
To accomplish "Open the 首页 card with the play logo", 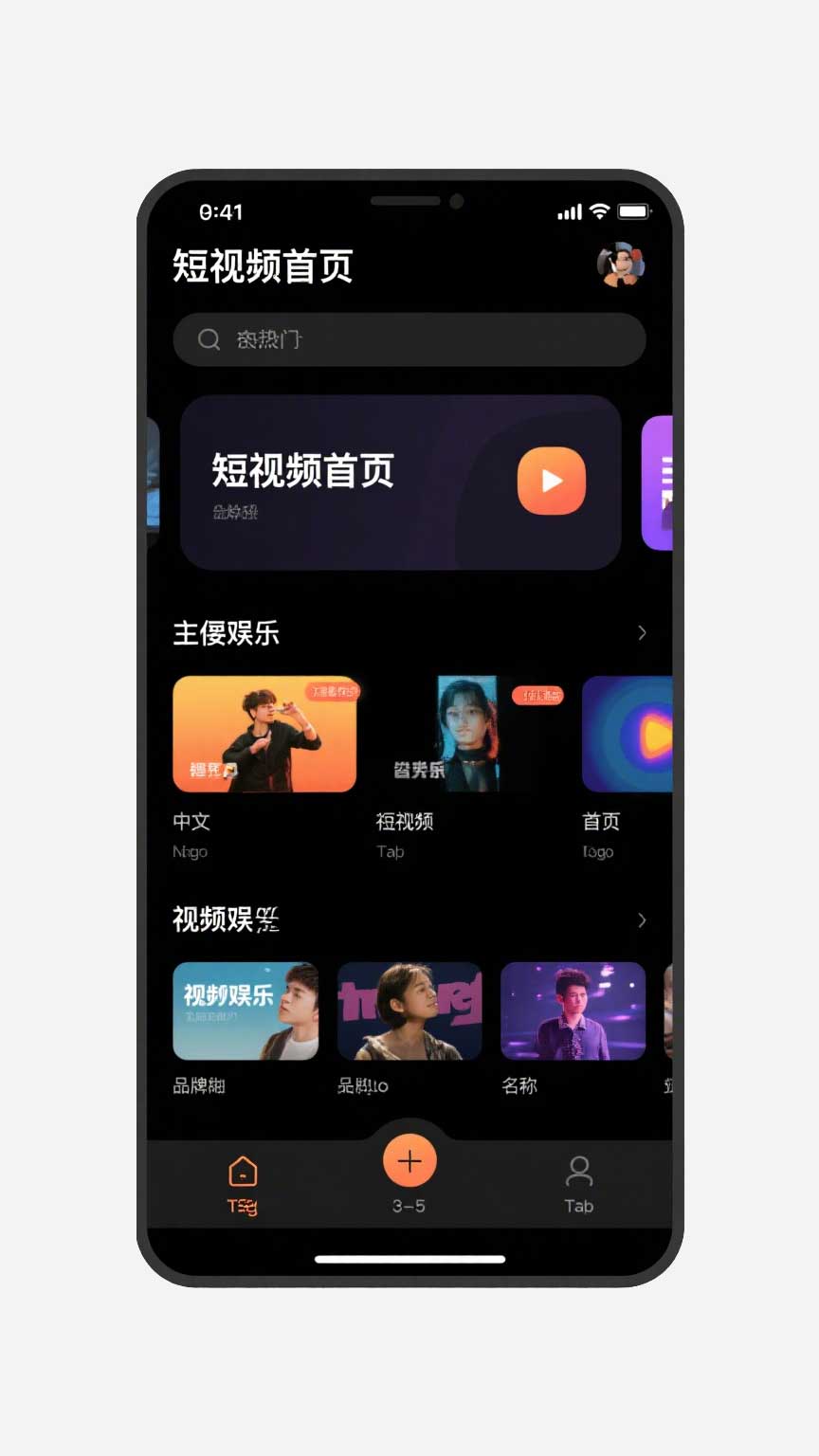I will pos(628,734).
